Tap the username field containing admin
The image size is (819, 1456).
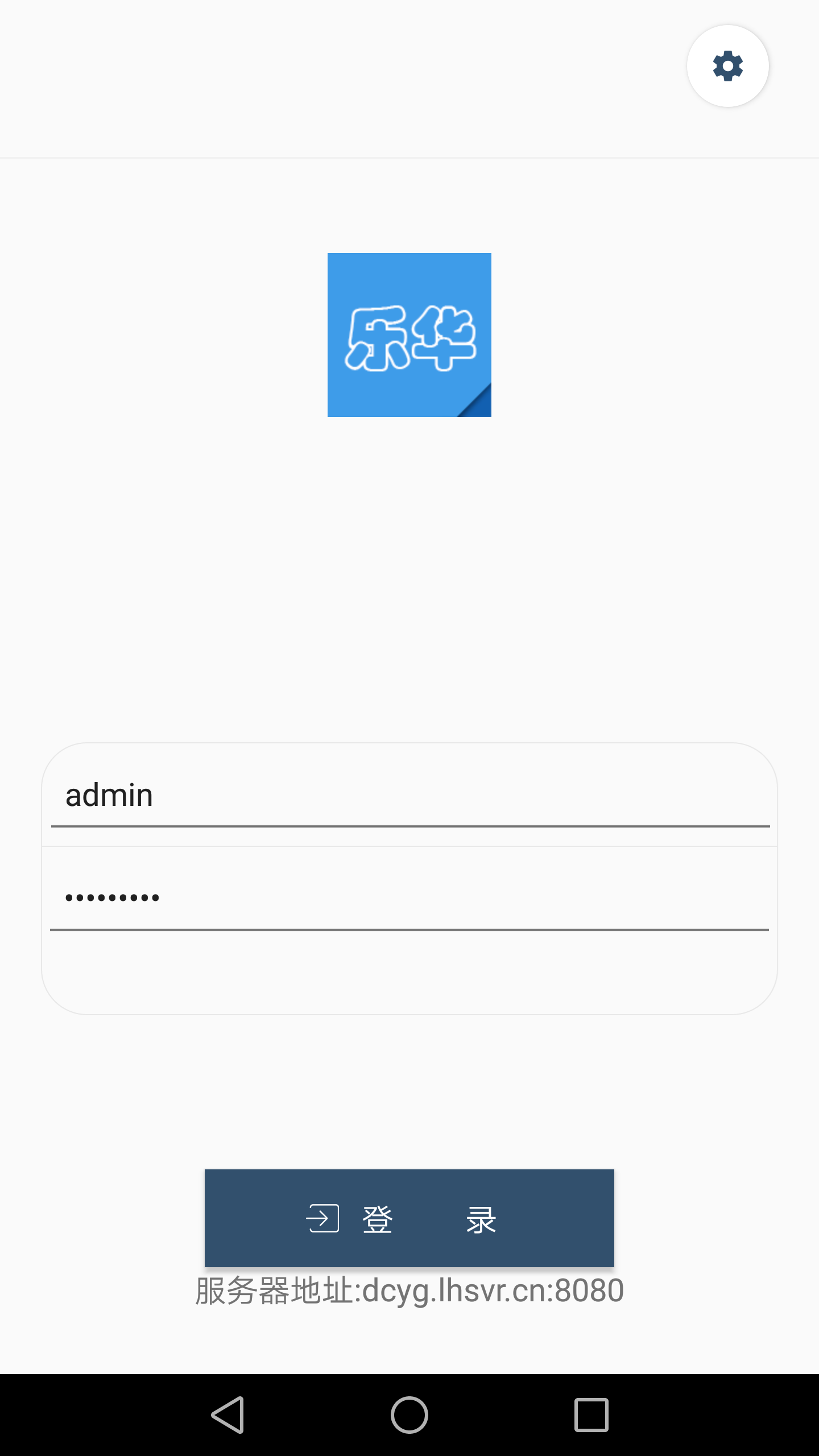click(409, 795)
